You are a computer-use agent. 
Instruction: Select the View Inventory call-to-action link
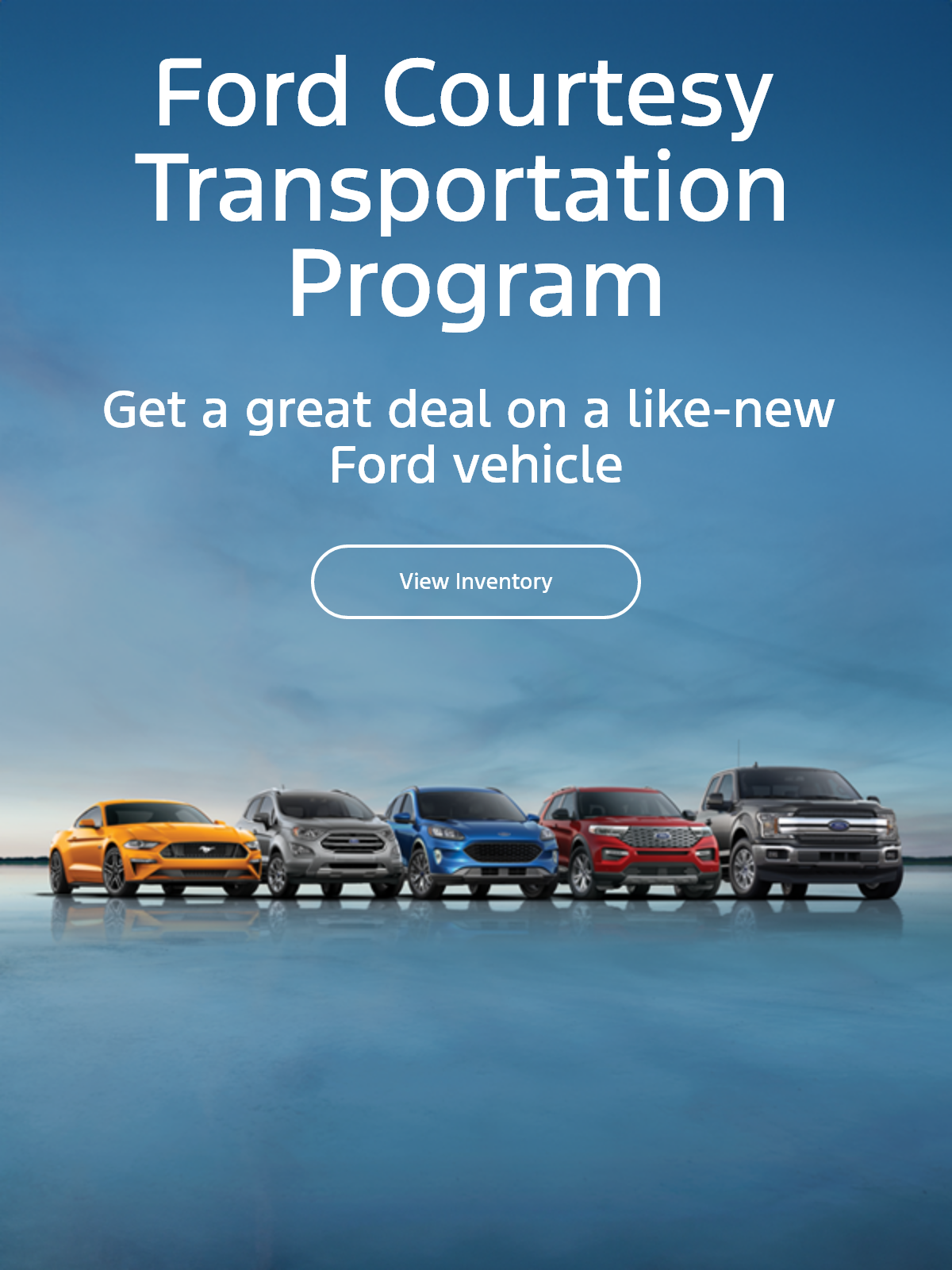pyautogui.click(x=476, y=581)
